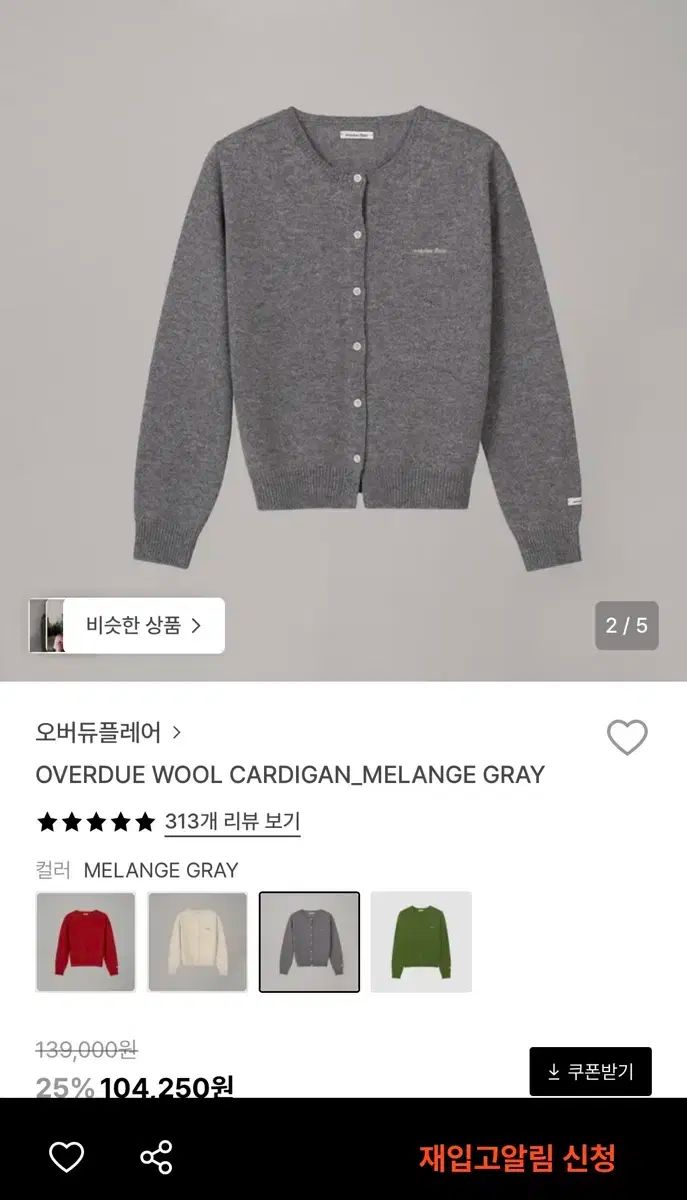The width and height of the screenshot is (687, 1200).
Task: View the 313개 리뷰 보기 reviews link
Action: (x=232, y=822)
